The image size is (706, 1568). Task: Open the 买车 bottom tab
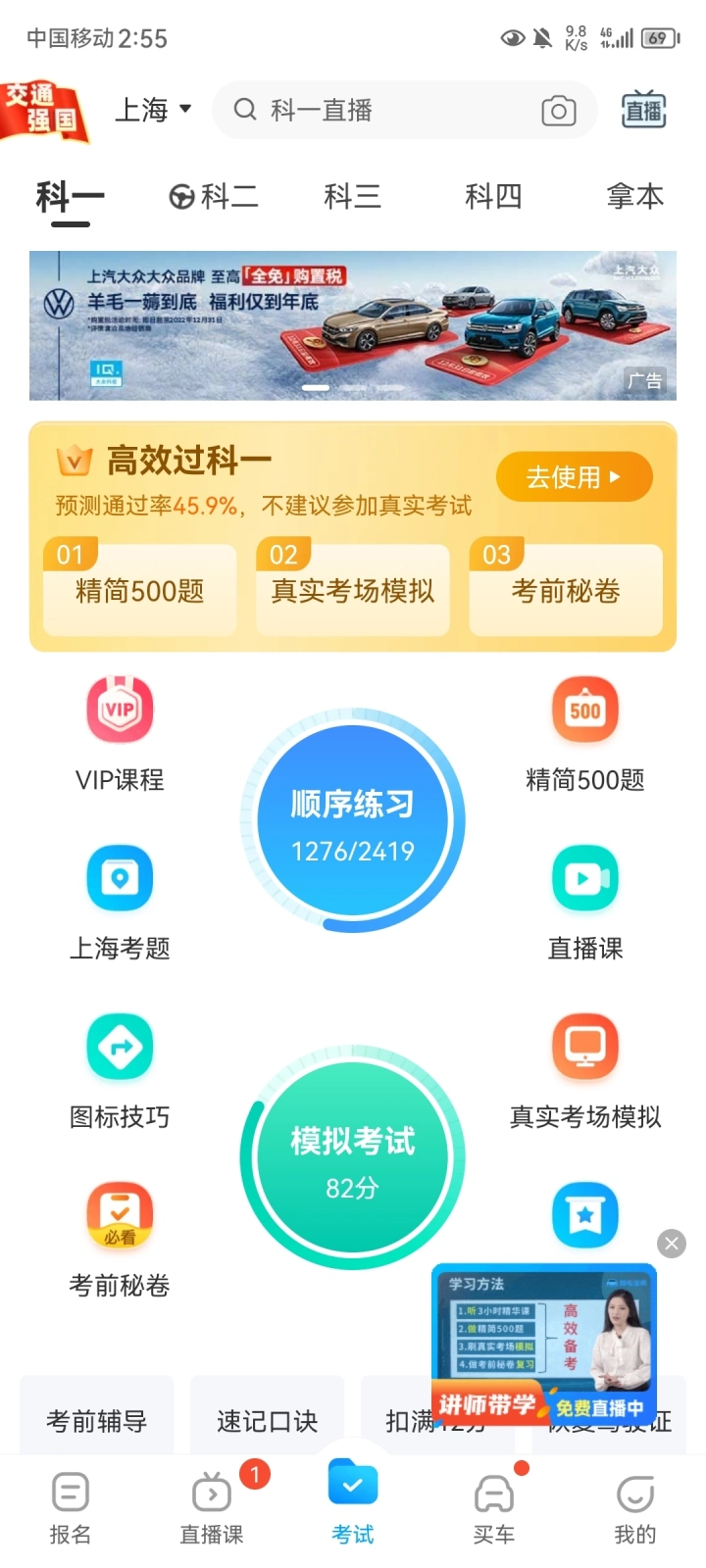pyautogui.click(x=493, y=1509)
